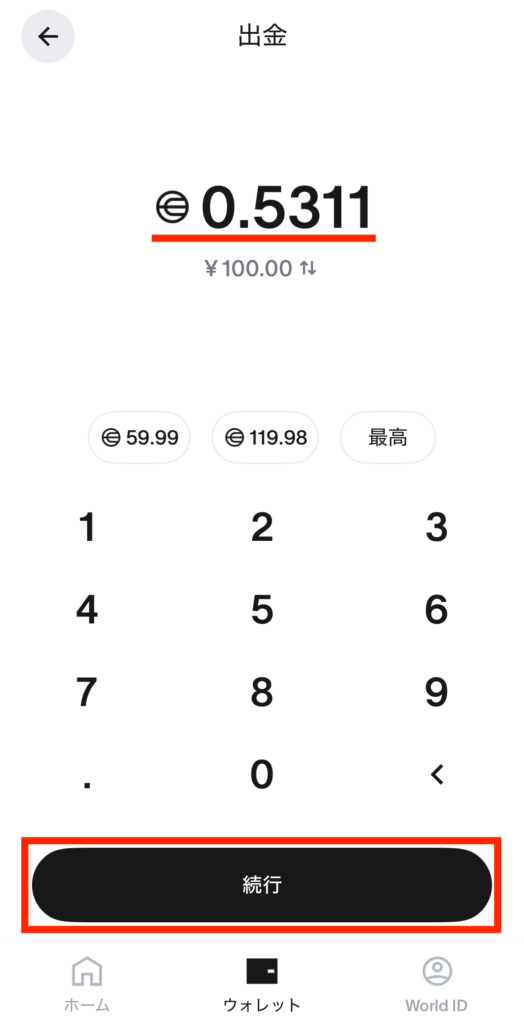The height and width of the screenshot is (1024, 524).
Task: Enter digit 2 on the keypad
Action: pos(262,528)
